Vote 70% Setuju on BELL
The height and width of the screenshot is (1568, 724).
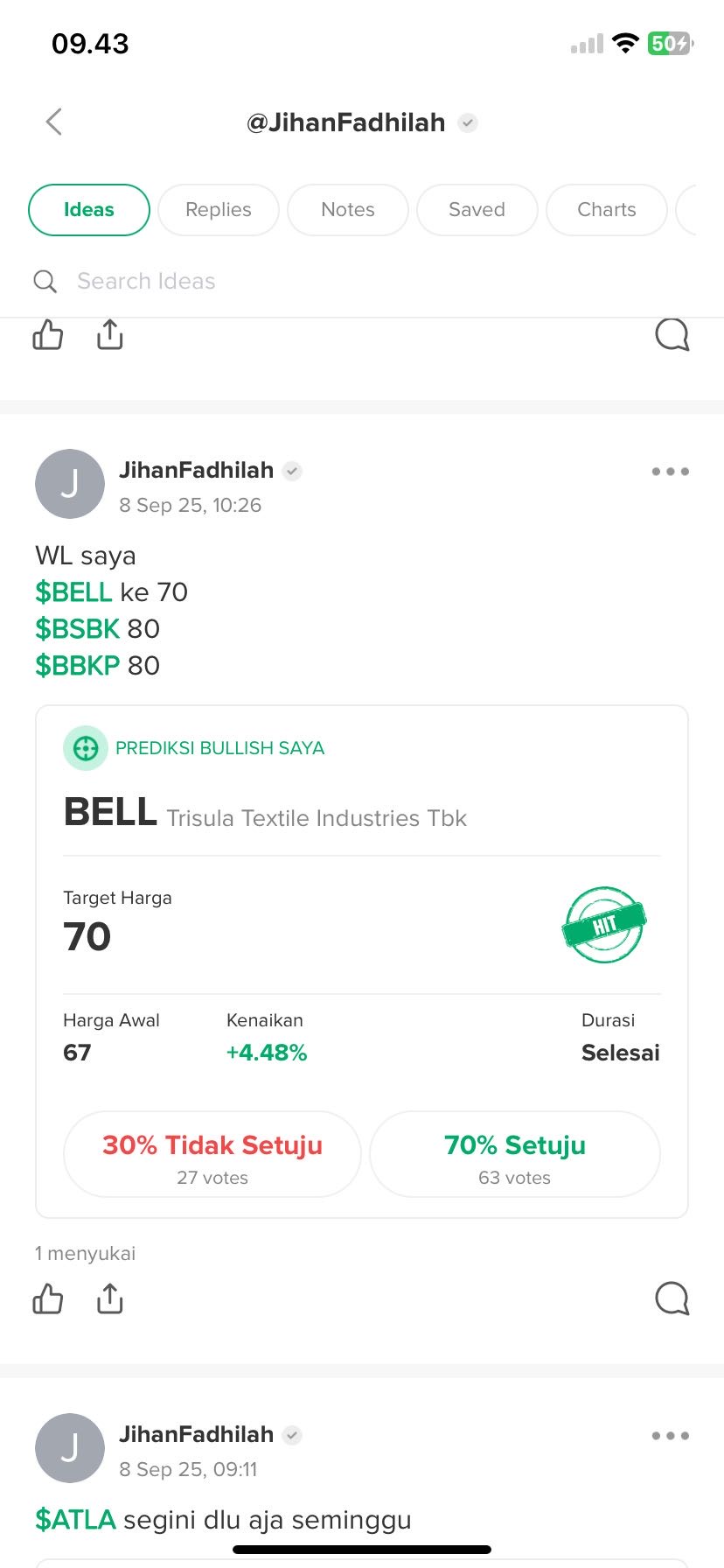514,1154
